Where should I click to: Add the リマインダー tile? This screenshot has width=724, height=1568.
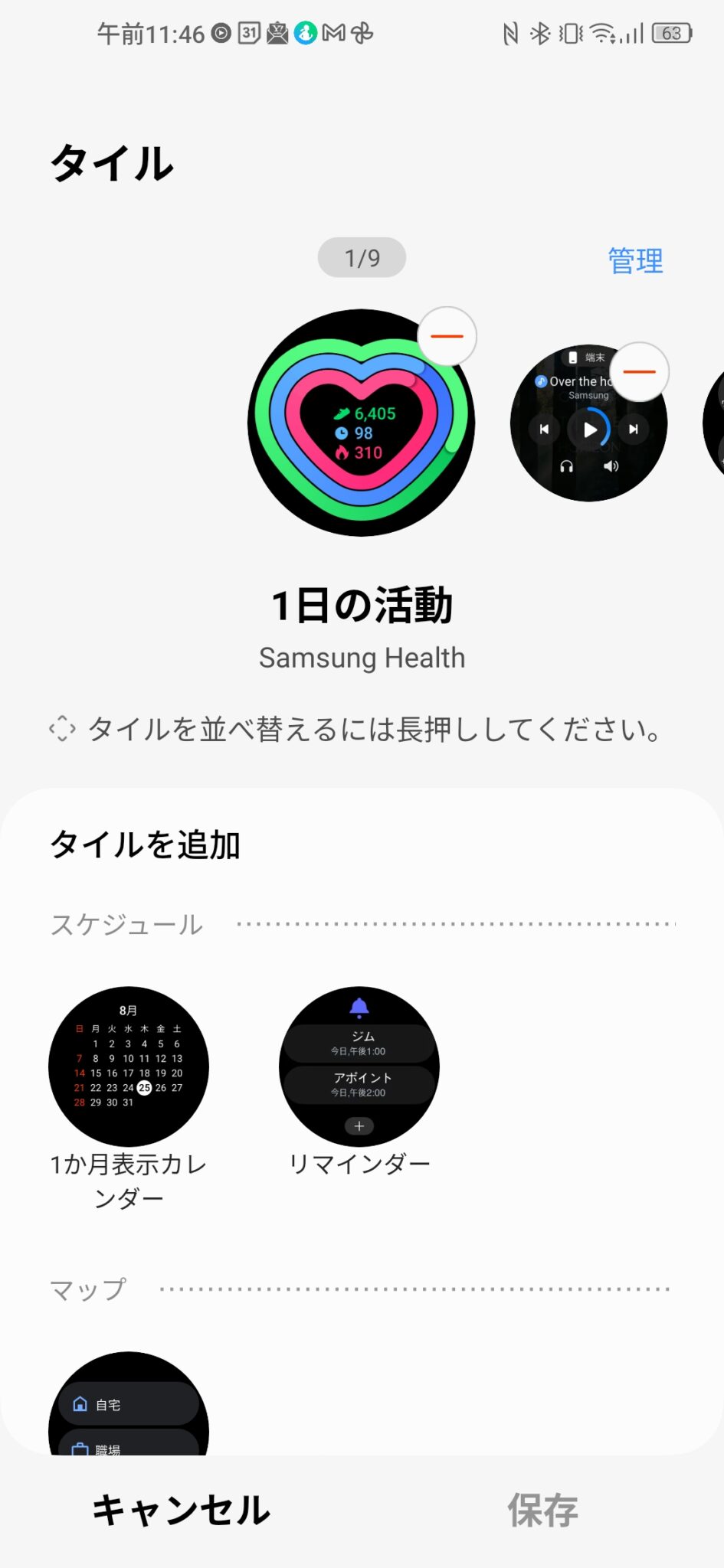[x=359, y=1067]
